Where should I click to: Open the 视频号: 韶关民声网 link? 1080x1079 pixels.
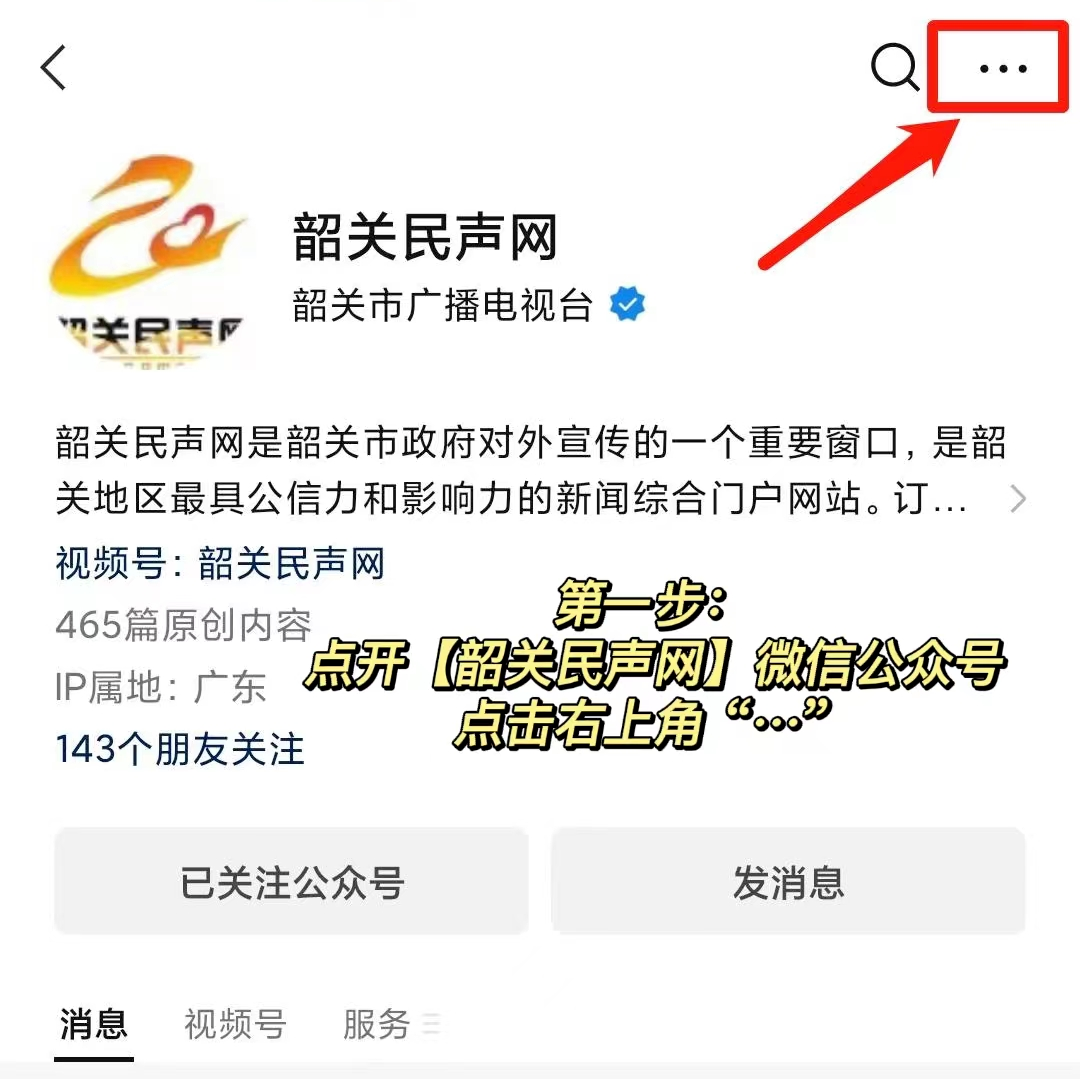point(220,564)
